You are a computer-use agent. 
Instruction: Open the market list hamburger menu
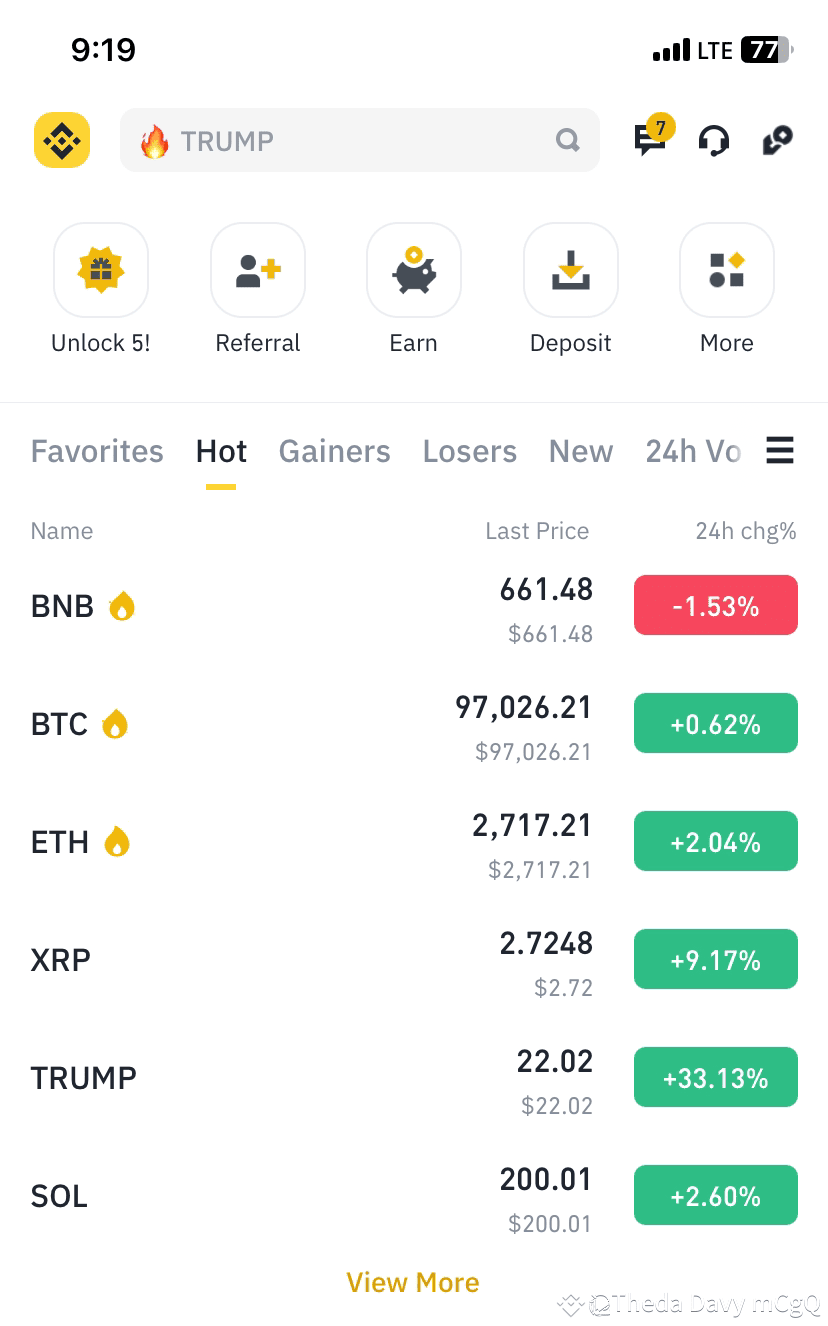click(780, 451)
